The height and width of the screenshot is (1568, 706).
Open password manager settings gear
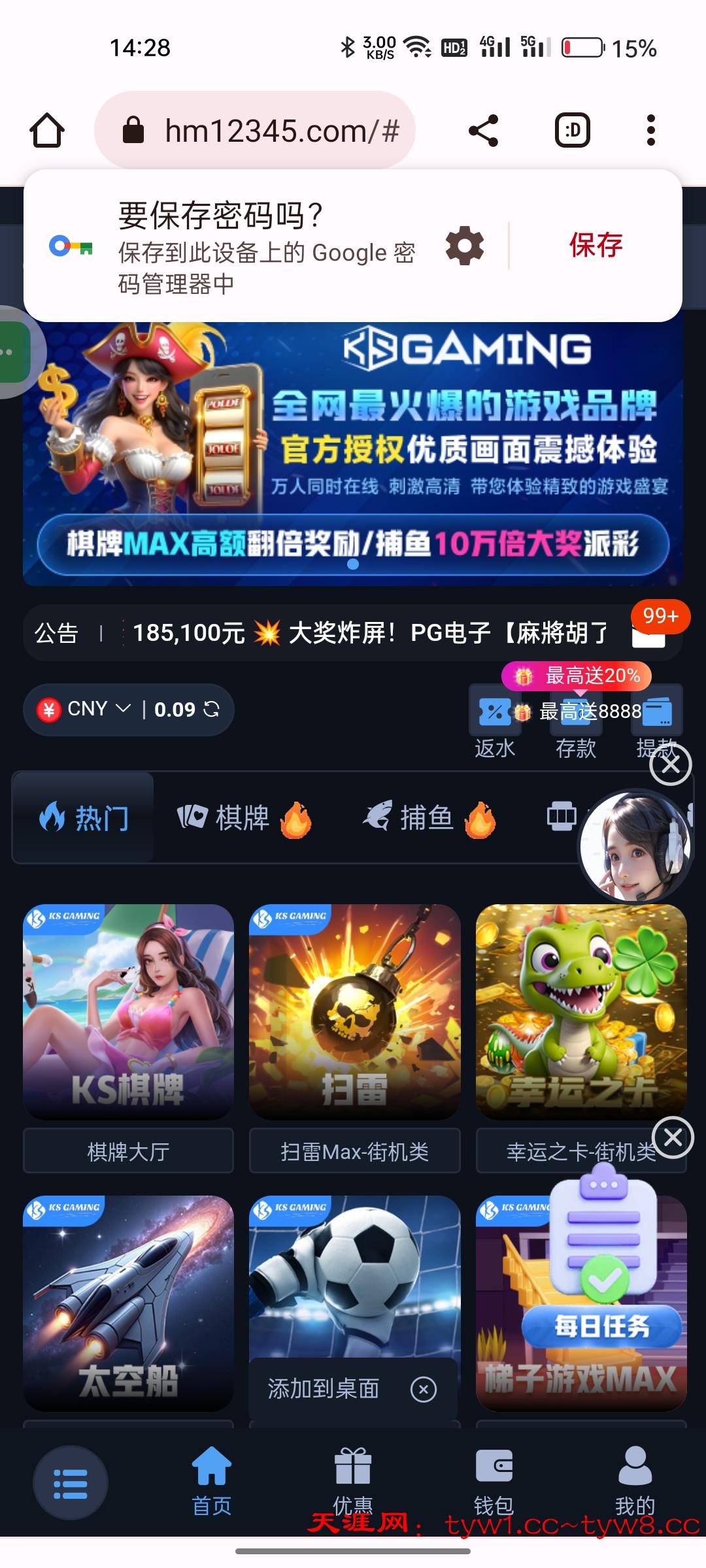pyautogui.click(x=465, y=246)
